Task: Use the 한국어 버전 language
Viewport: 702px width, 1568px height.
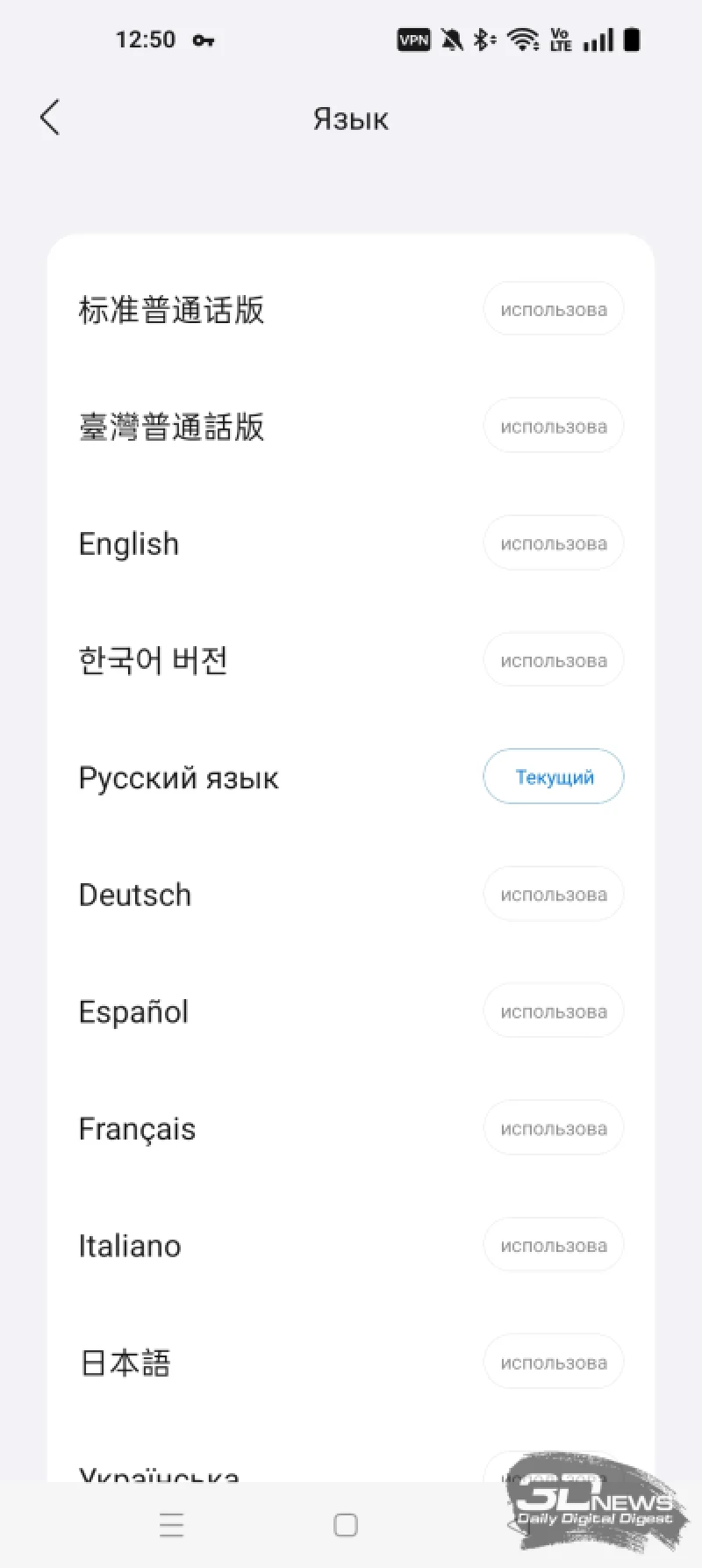Action: tap(554, 660)
